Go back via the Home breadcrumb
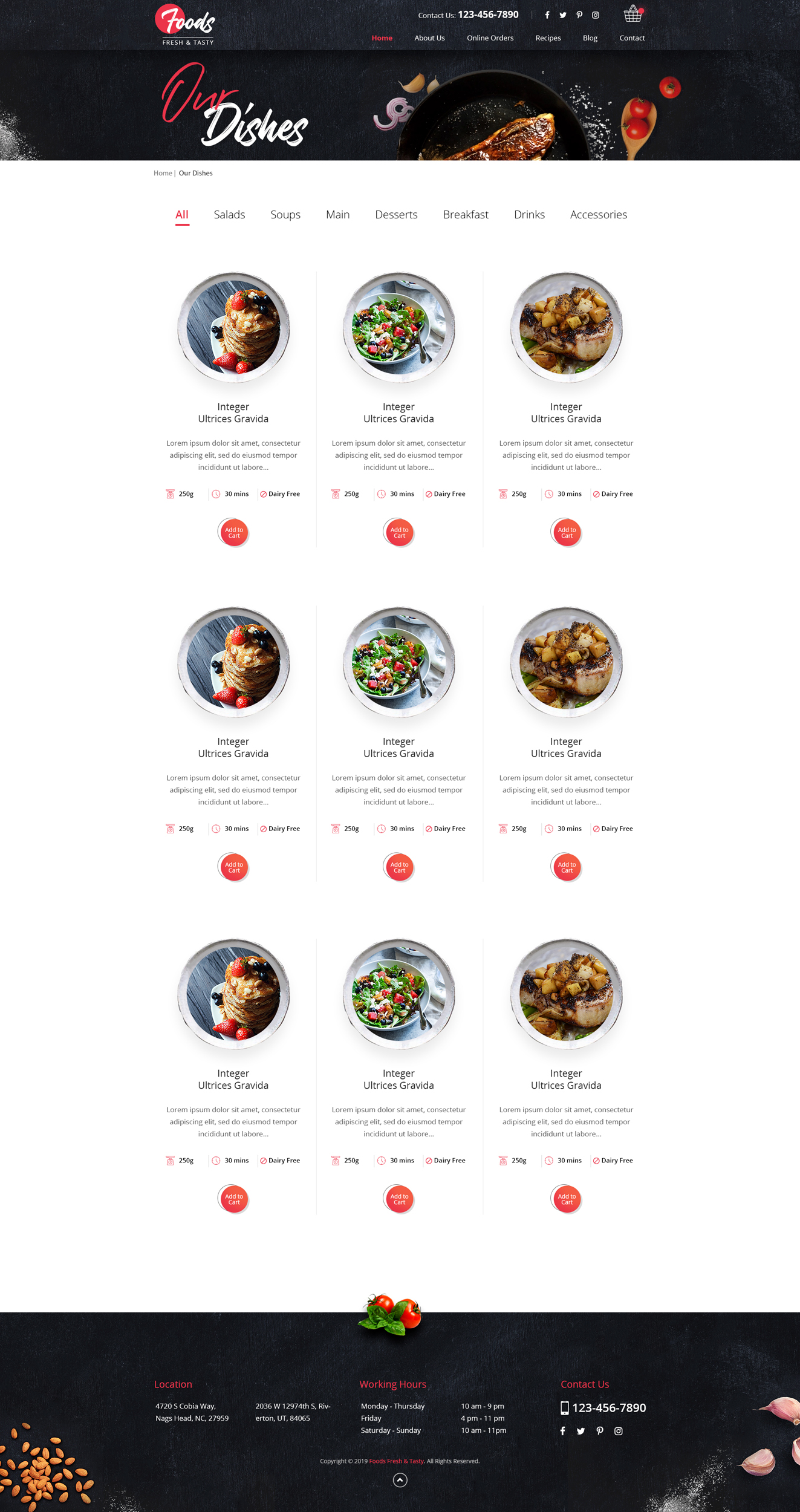800x1512 pixels. pyautogui.click(x=163, y=173)
